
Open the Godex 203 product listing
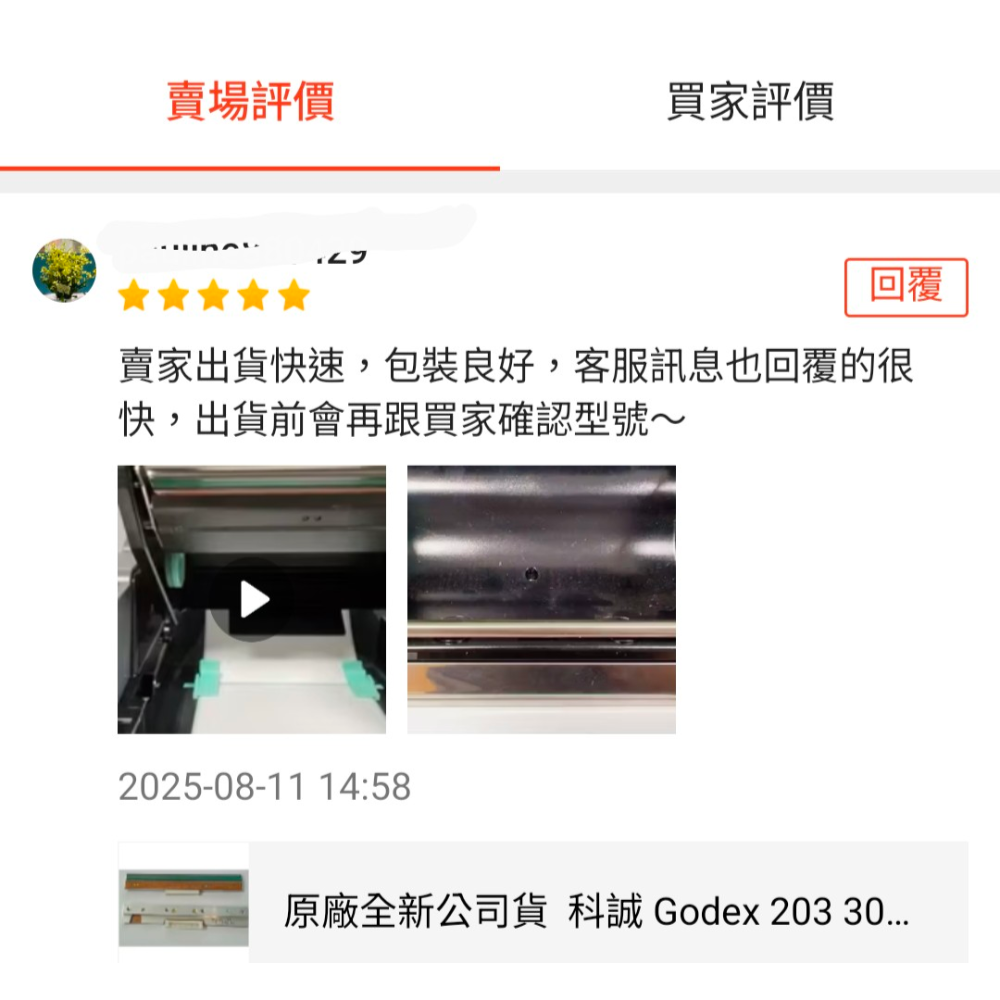596,911
